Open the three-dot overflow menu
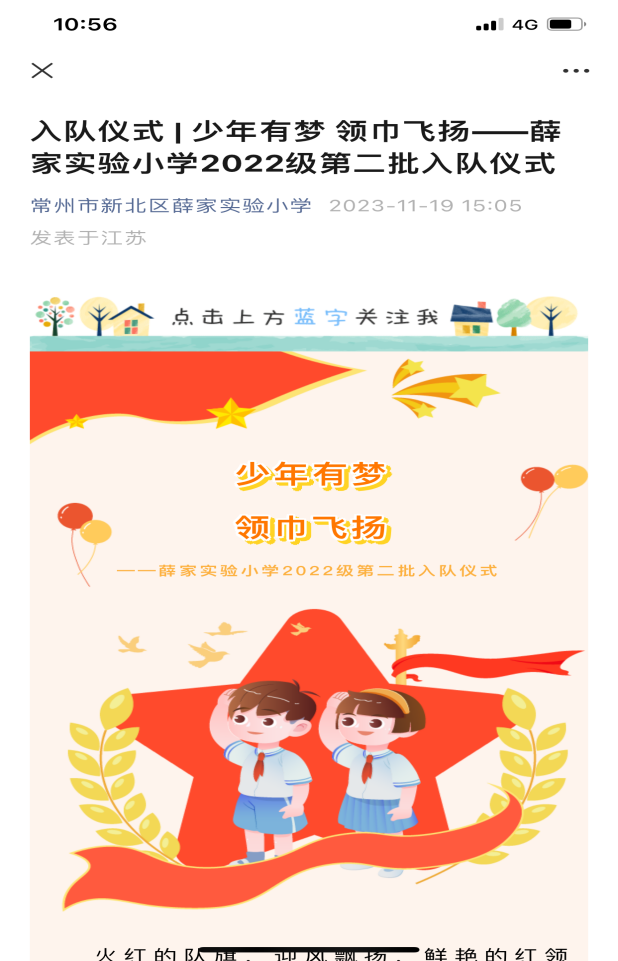The width and height of the screenshot is (618, 961). pyautogui.click(x=576, y=71)
